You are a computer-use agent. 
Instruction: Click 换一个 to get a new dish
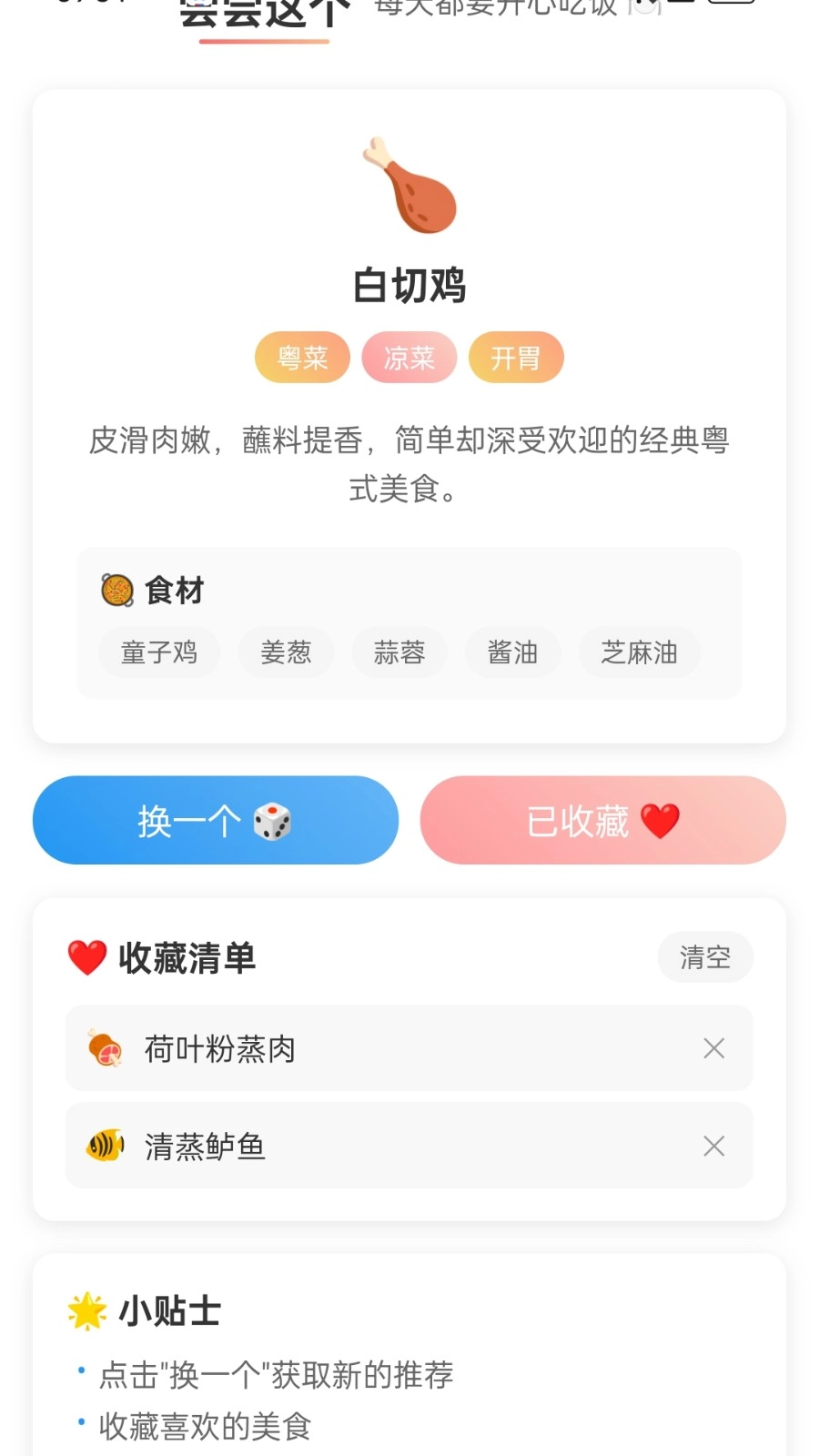(215, 820)
